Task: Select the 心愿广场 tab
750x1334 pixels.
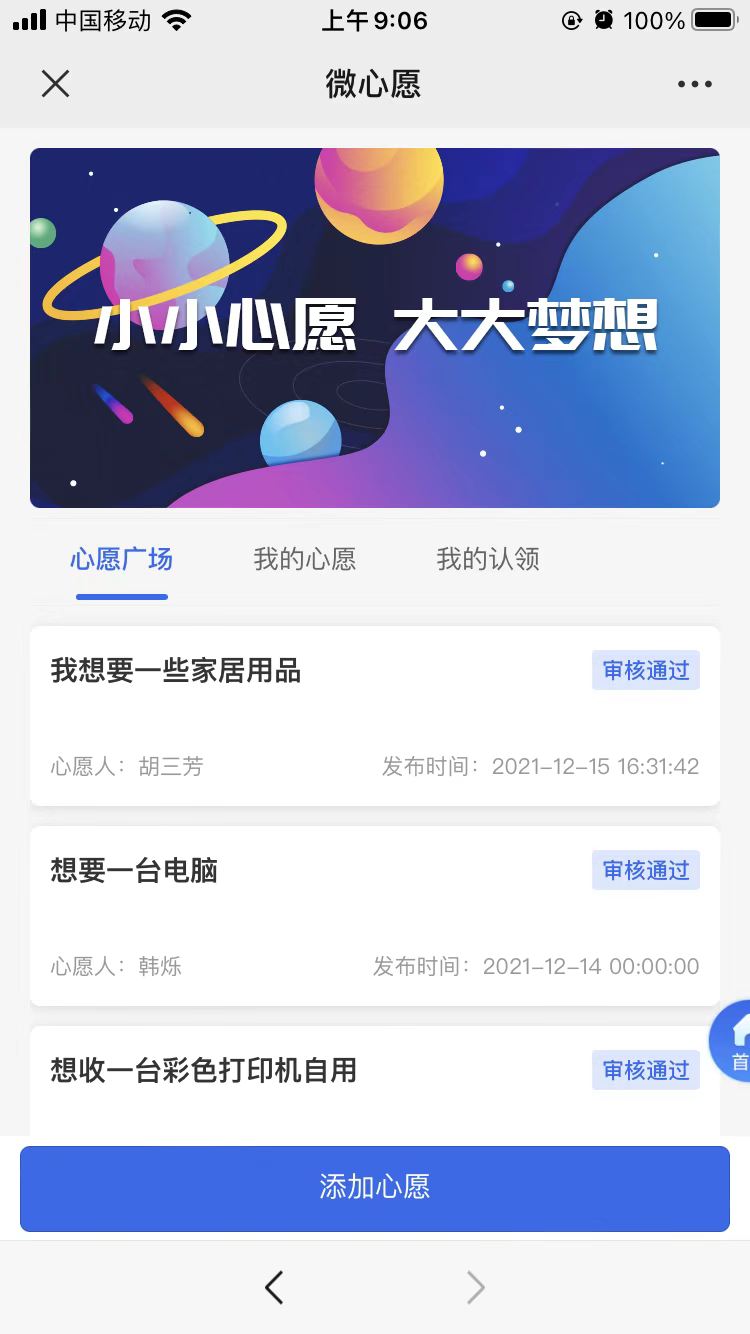Action: [x=122, y=559]
